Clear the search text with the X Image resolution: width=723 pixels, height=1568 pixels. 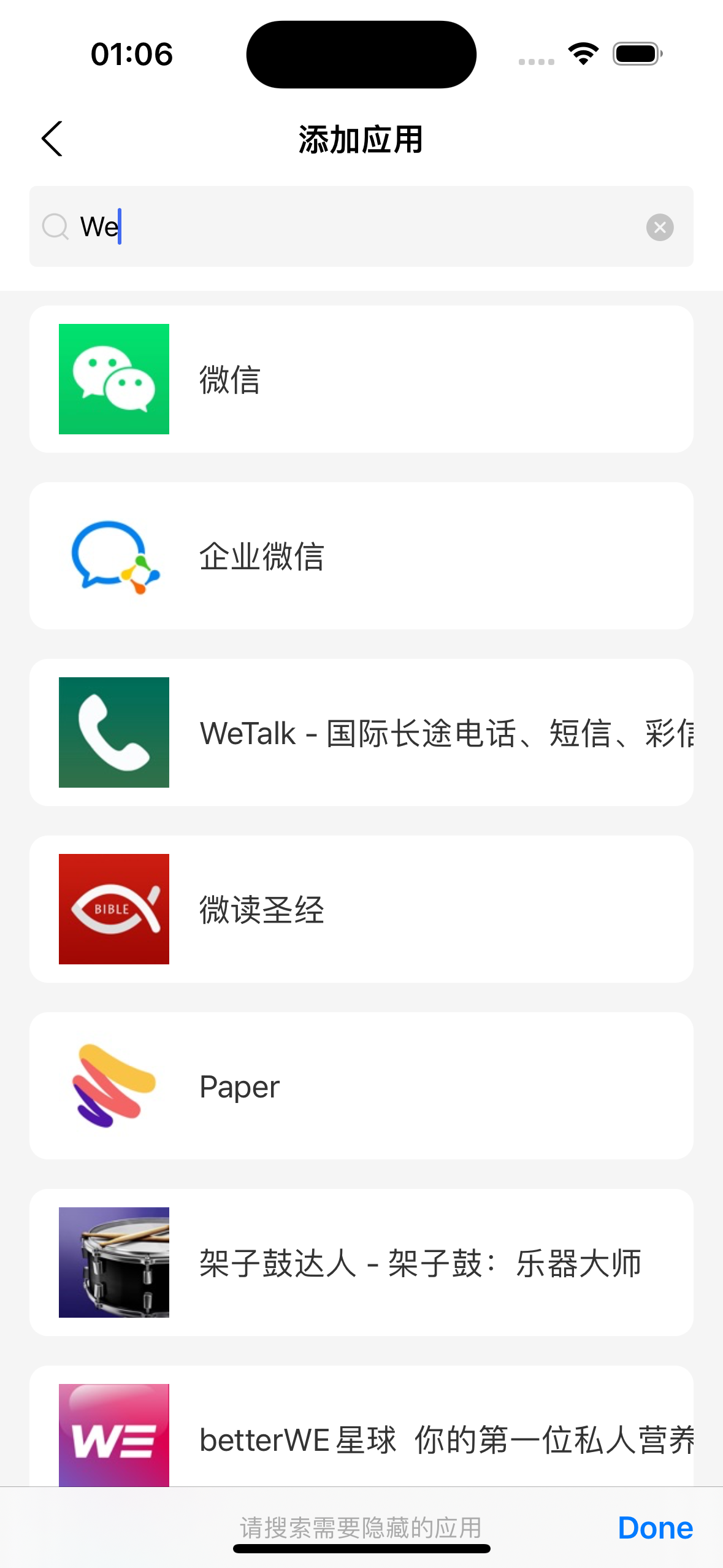pyautogui.click(x=660, y=227)
